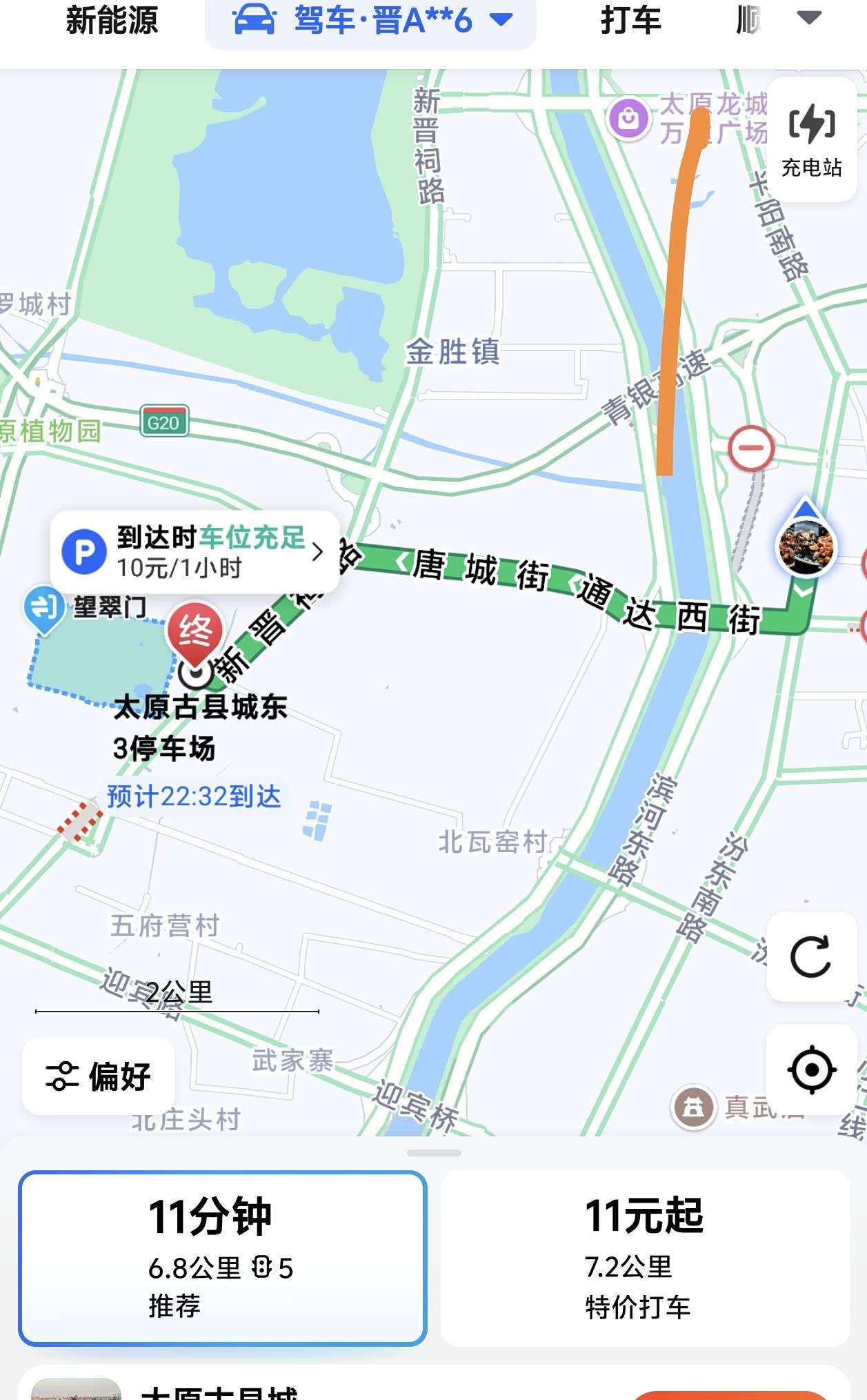This screenshot has width=867, height=1400.
Task: Choose the 11元起 特价打车 option
Action: pyautogui.click(x=645, y=1258)
